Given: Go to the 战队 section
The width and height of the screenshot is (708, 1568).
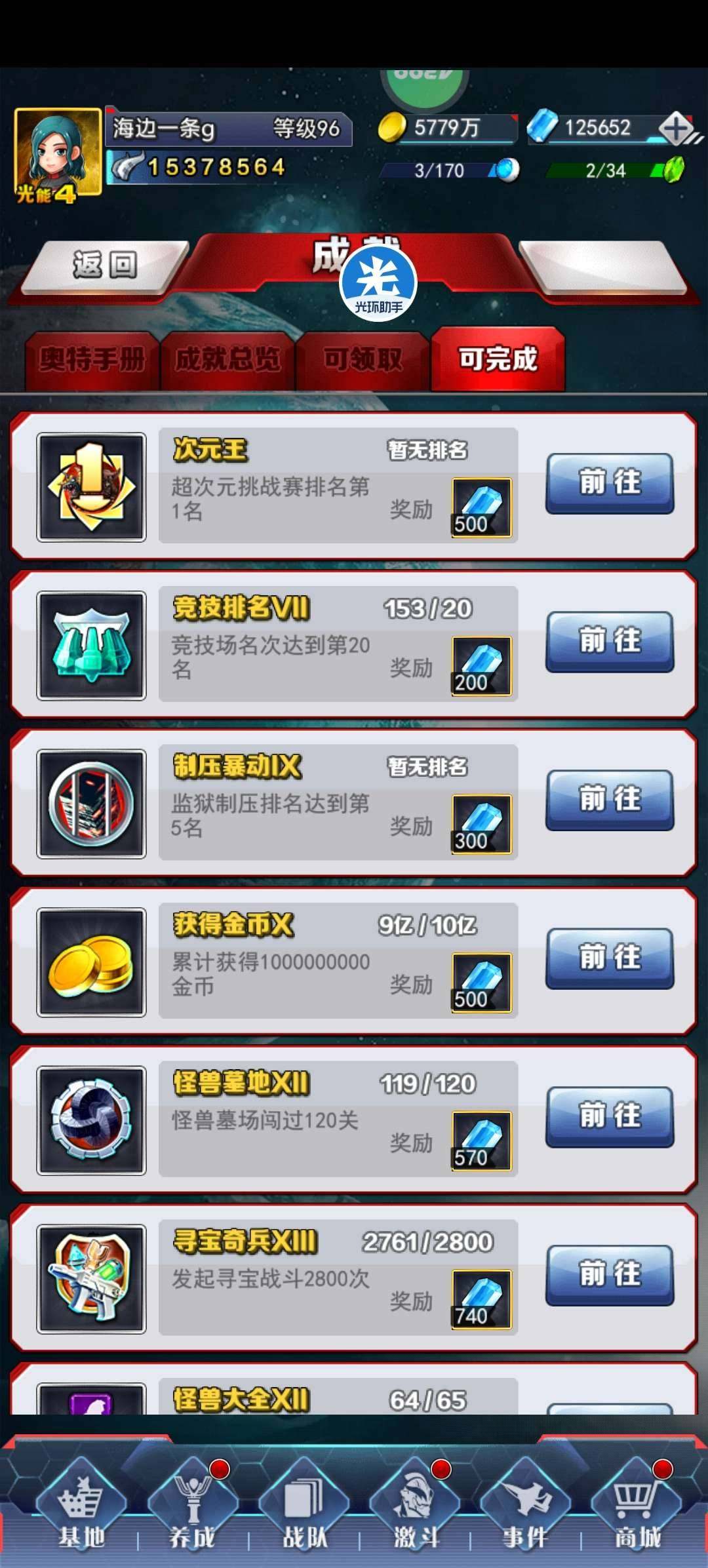Looking at the screenshot, I should click(304, 1508).
